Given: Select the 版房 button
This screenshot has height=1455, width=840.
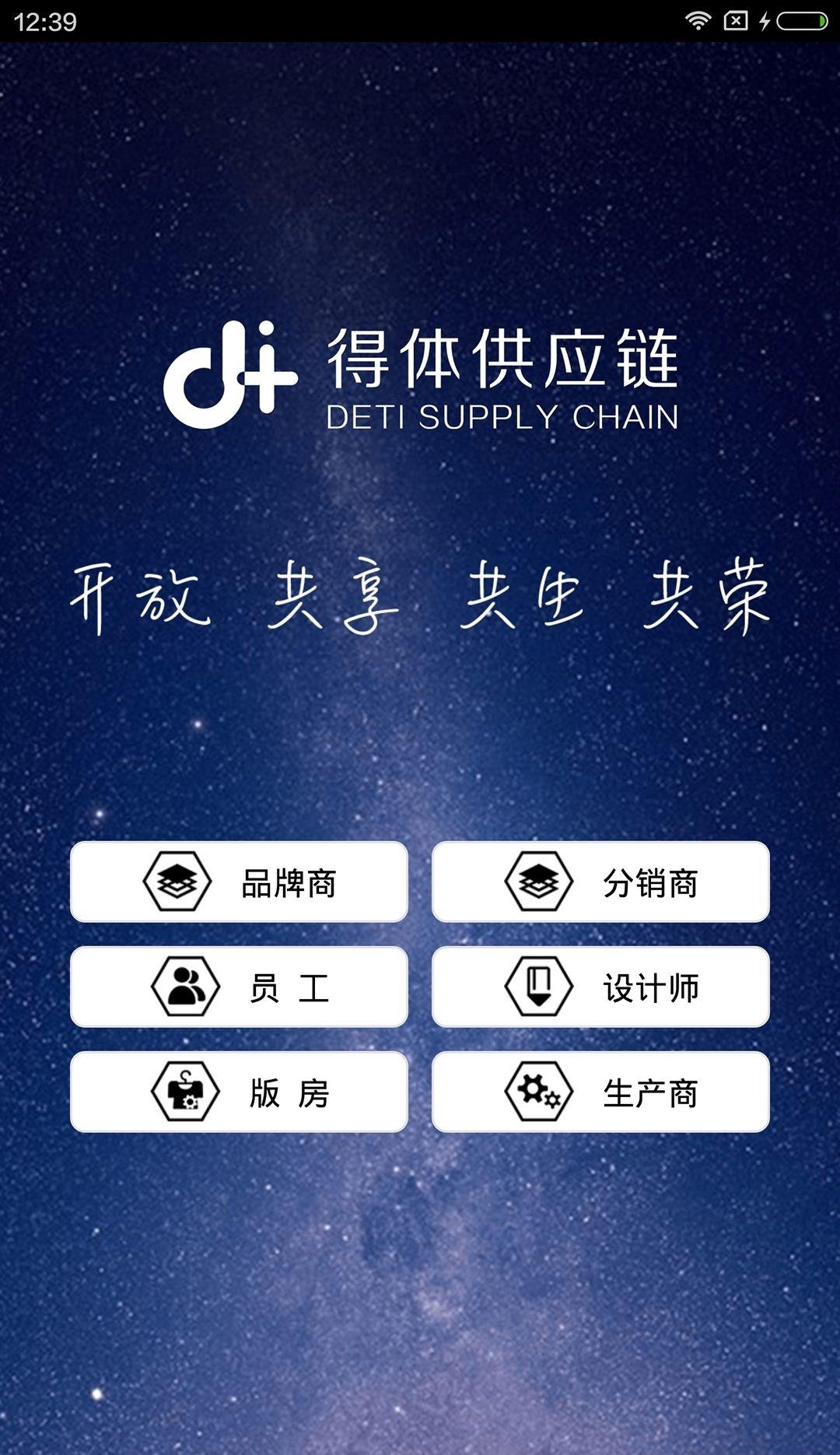Looking at the screenshot, I should [x=239, y=1092].
